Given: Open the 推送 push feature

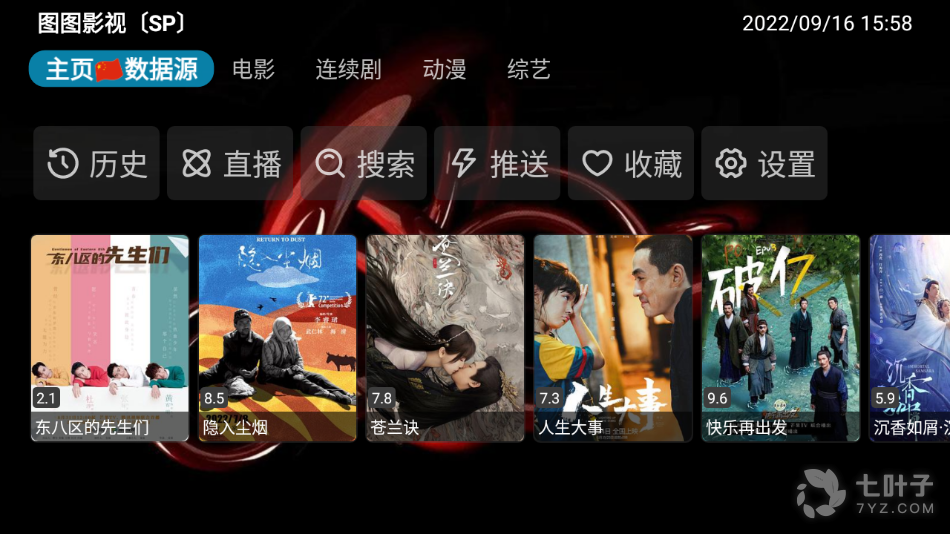Looking at the screenshot, I should click(x=497, y=163).
